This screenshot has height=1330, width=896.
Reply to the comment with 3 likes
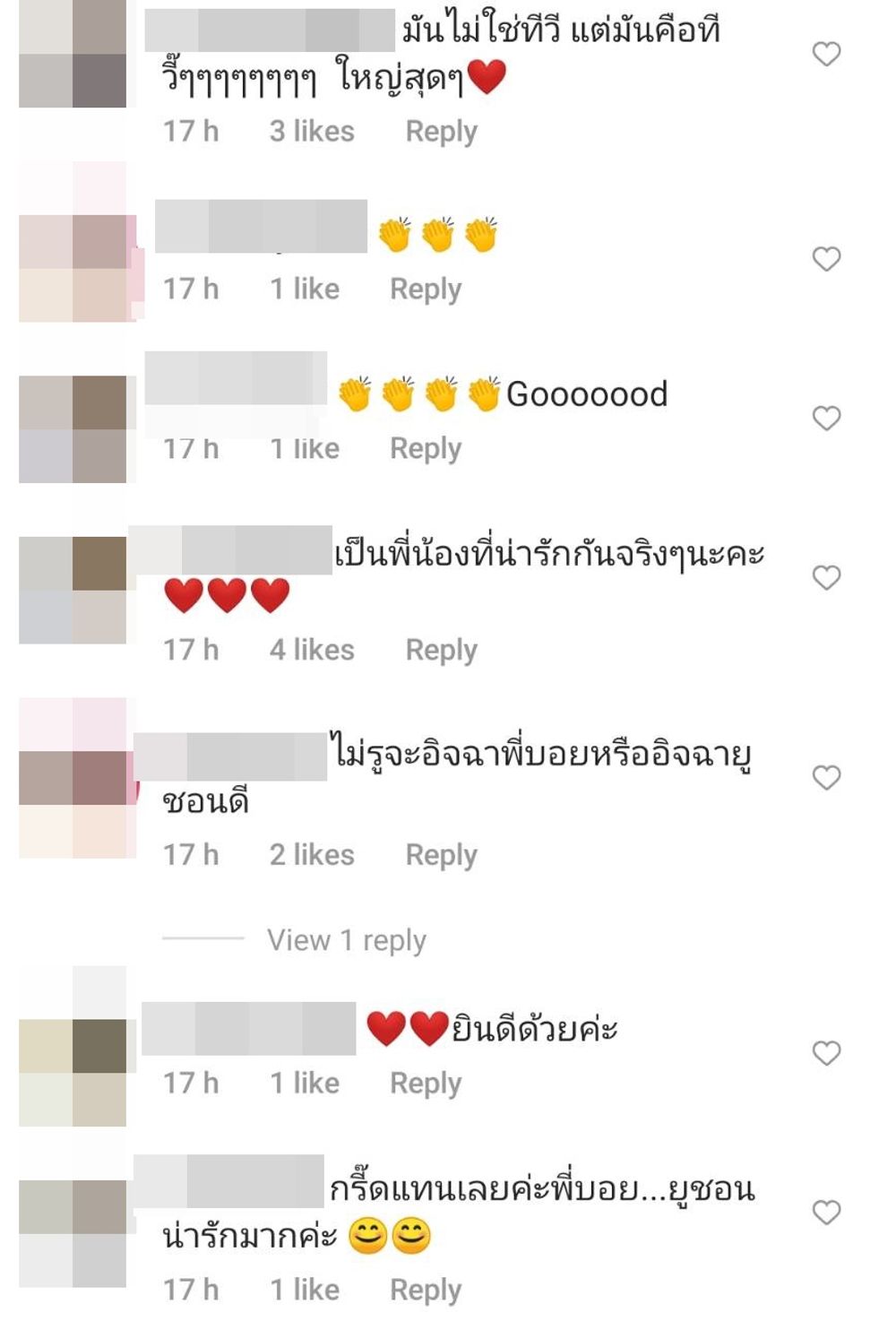[x=441, y=132]
